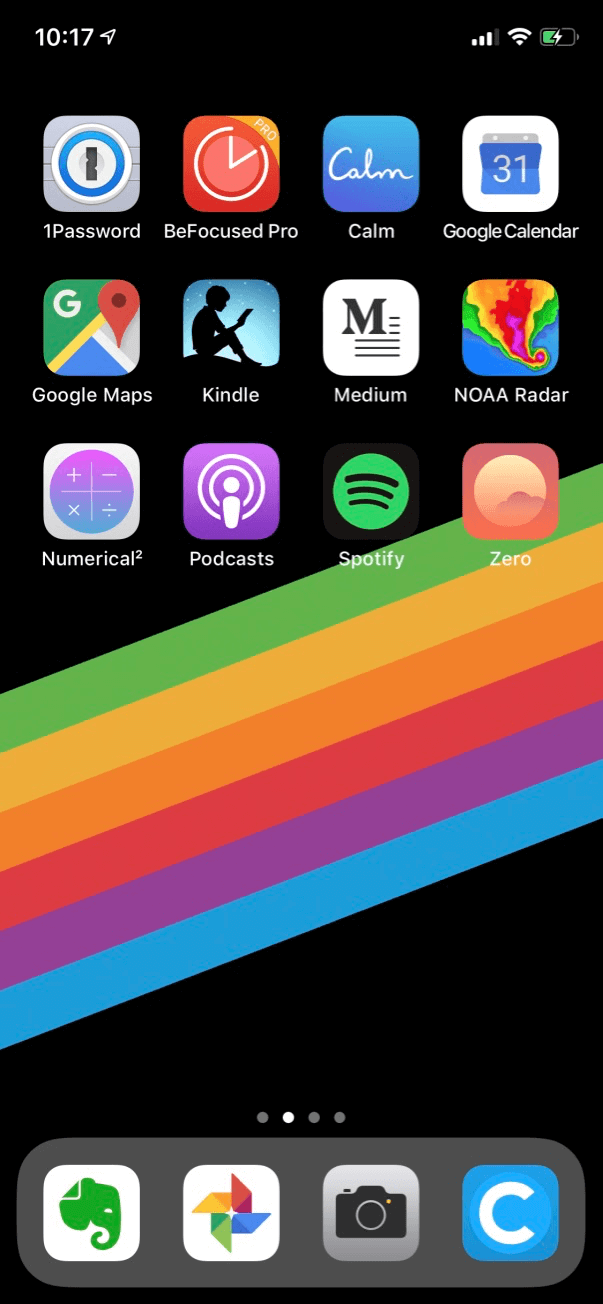Launch BeFocused Pro

[x=231, y=164]
